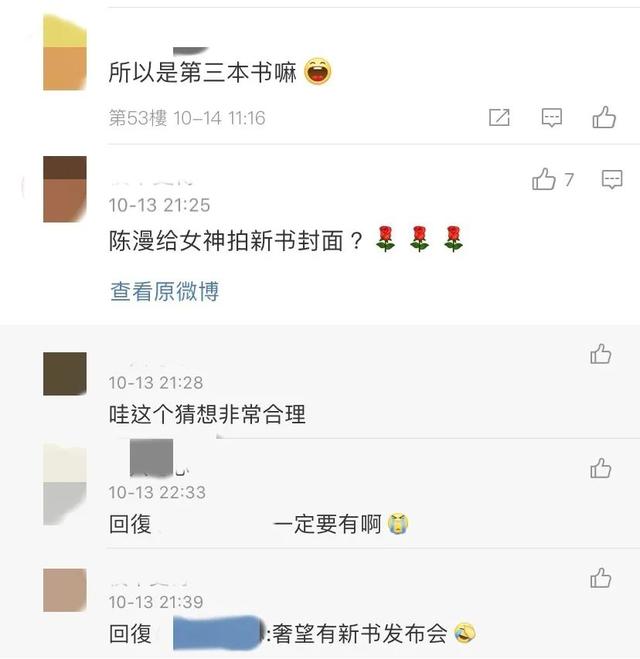Like the reply "奢望有新书发布会"

(601, 578)
